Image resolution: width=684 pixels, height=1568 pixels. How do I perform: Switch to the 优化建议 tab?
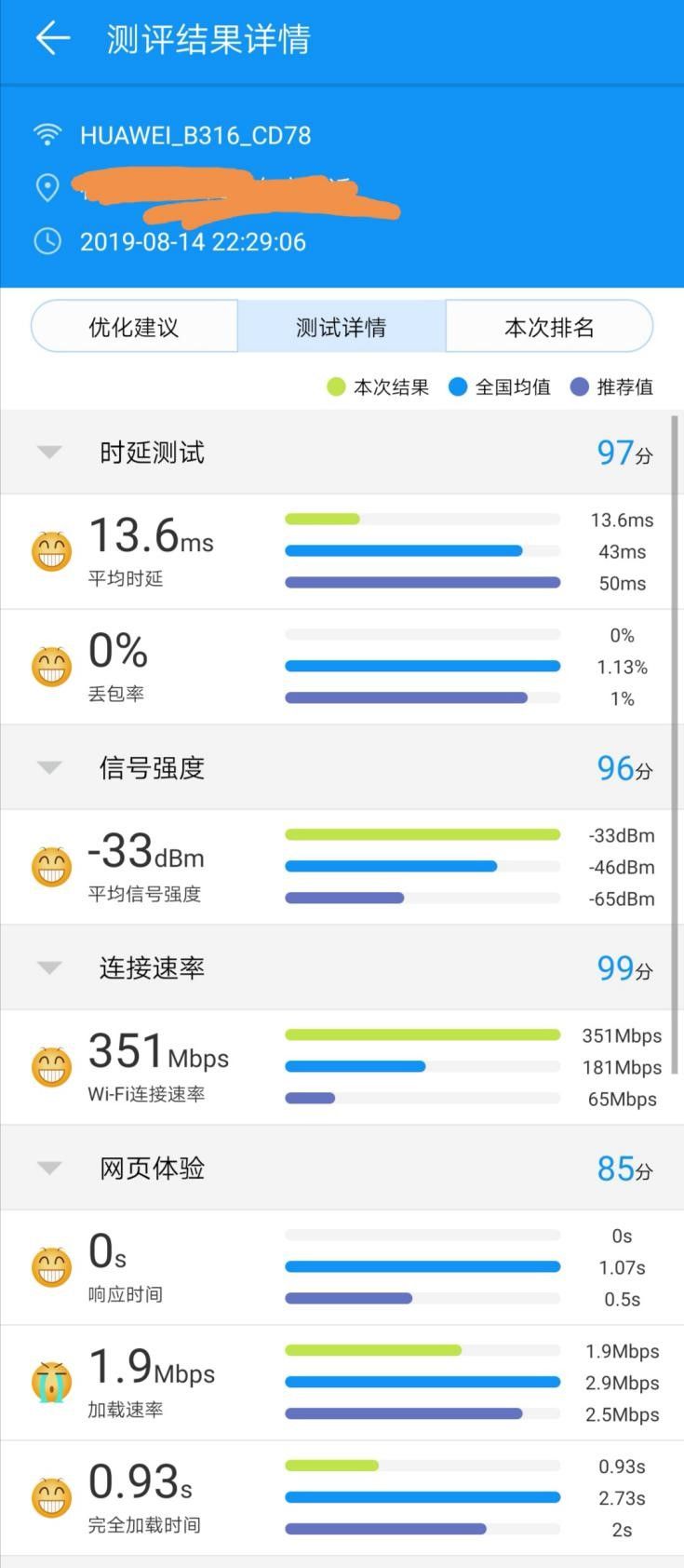pos(134,327)
